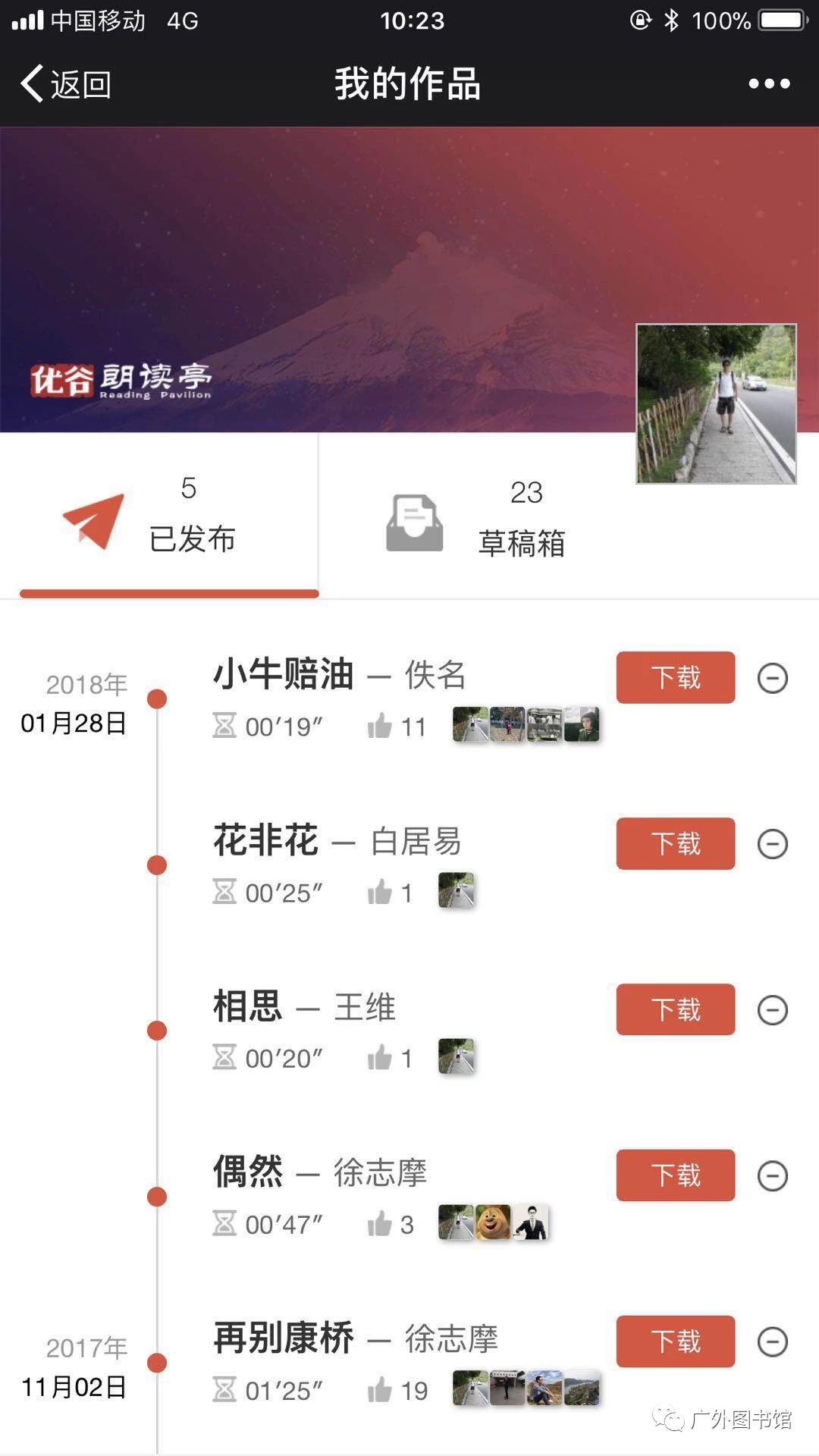Click the 优谷朗读亭 logo on the banner
The image size is (819, 1456).
(x=121, y=379)
